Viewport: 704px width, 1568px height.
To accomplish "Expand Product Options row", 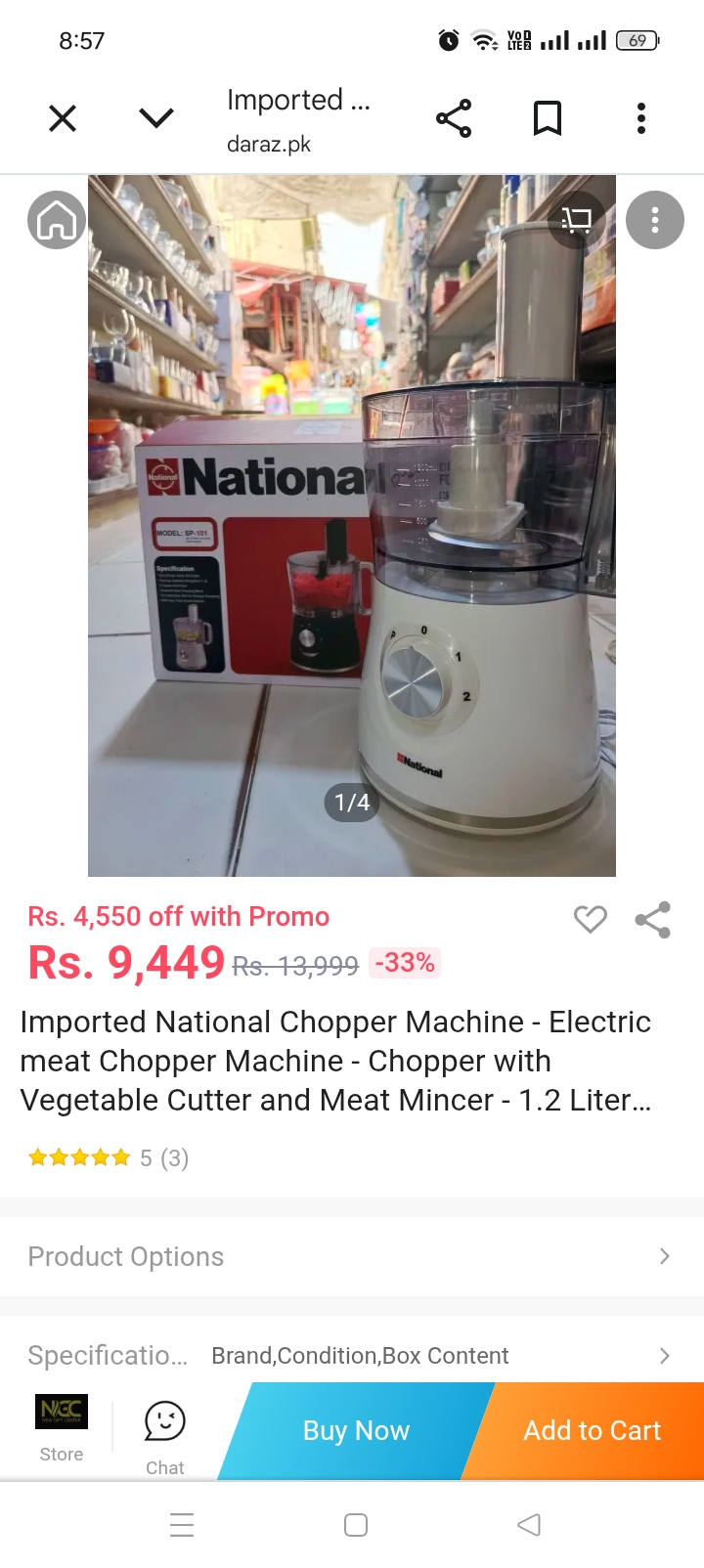I will point(352,1256).
